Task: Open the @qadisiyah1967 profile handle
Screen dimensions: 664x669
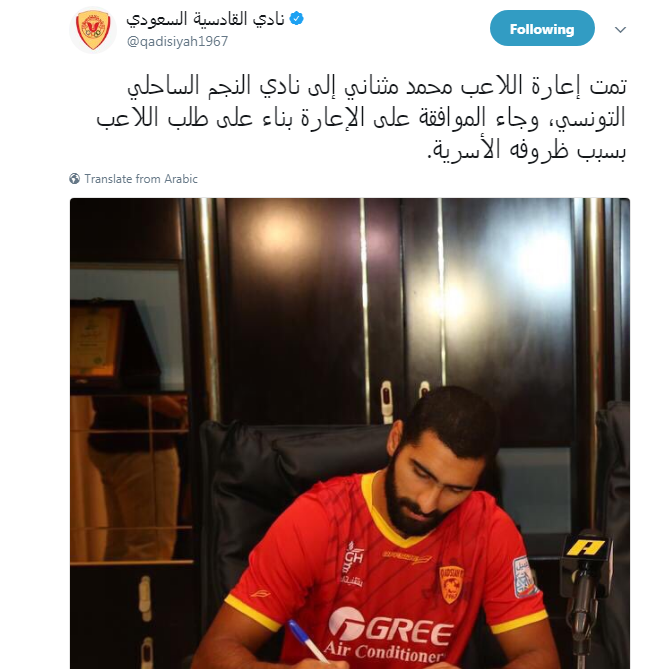Action: 177,41
